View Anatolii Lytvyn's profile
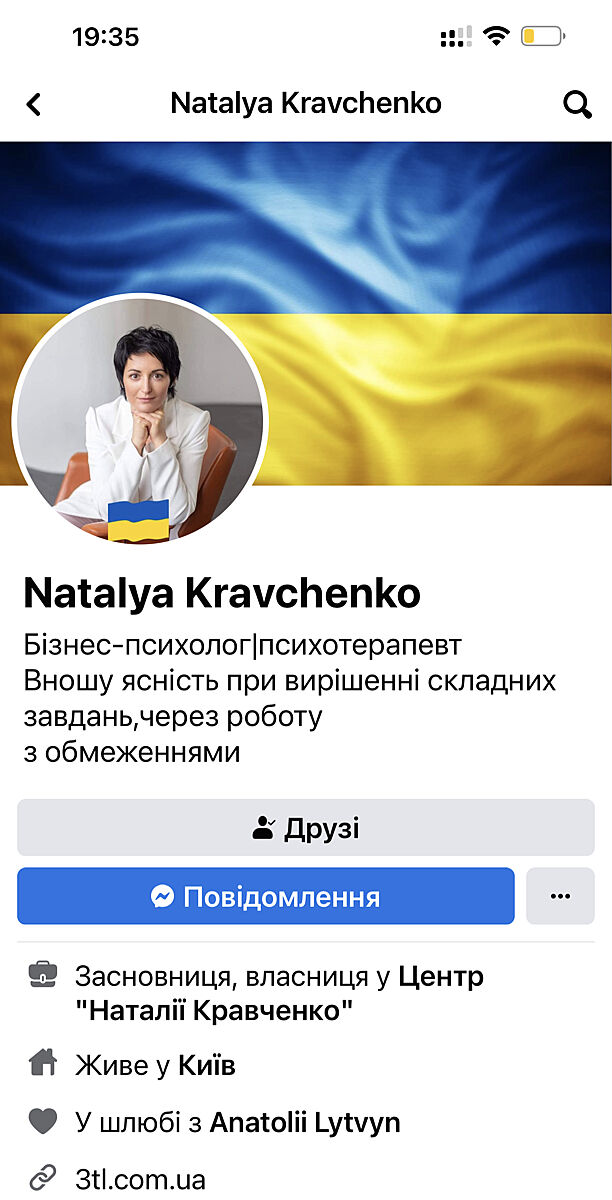 (x=305, y=1122)
